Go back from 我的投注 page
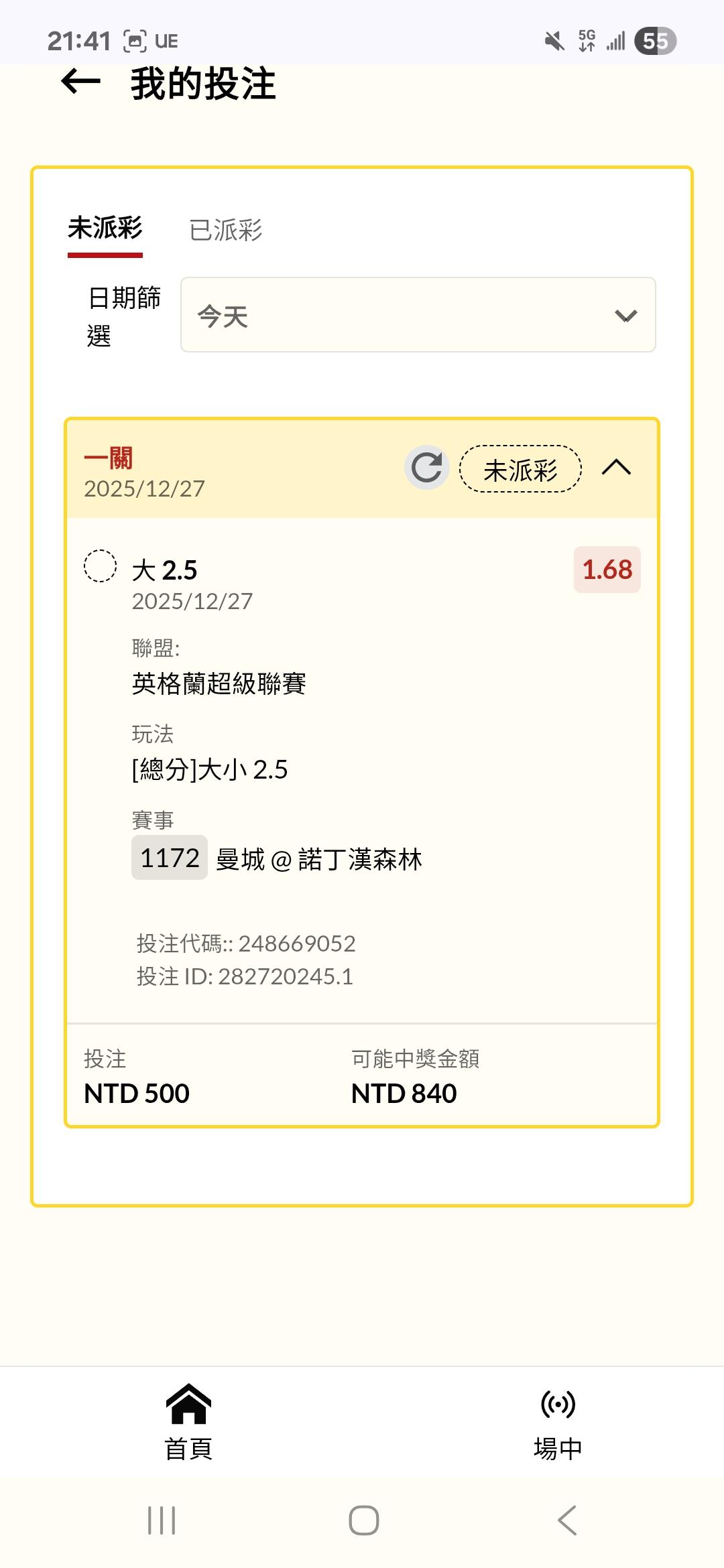Viewport: 724px width, 1568px height. [x=80, y=82]
